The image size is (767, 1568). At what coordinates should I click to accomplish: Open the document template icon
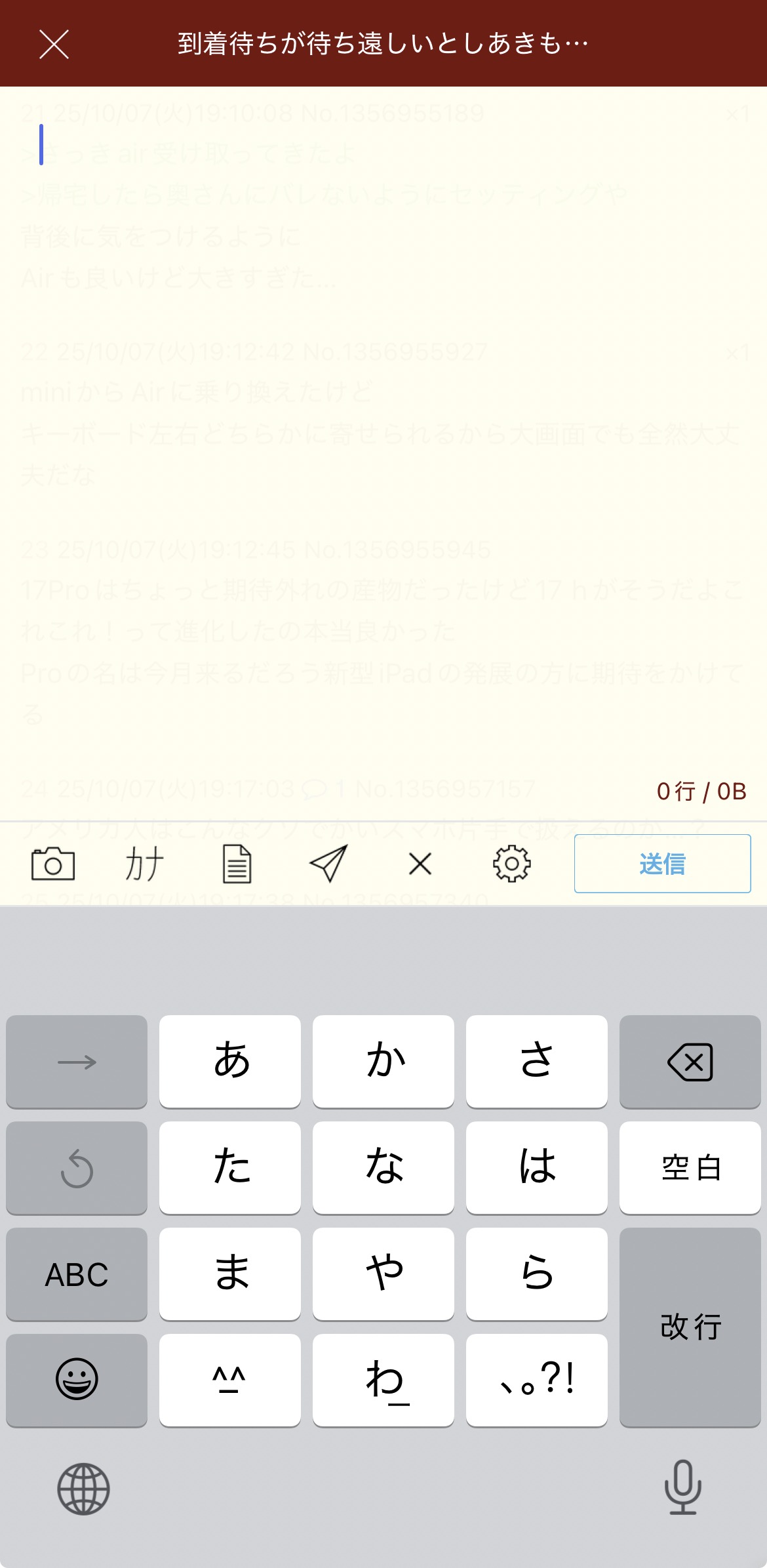tap(237, 864)
